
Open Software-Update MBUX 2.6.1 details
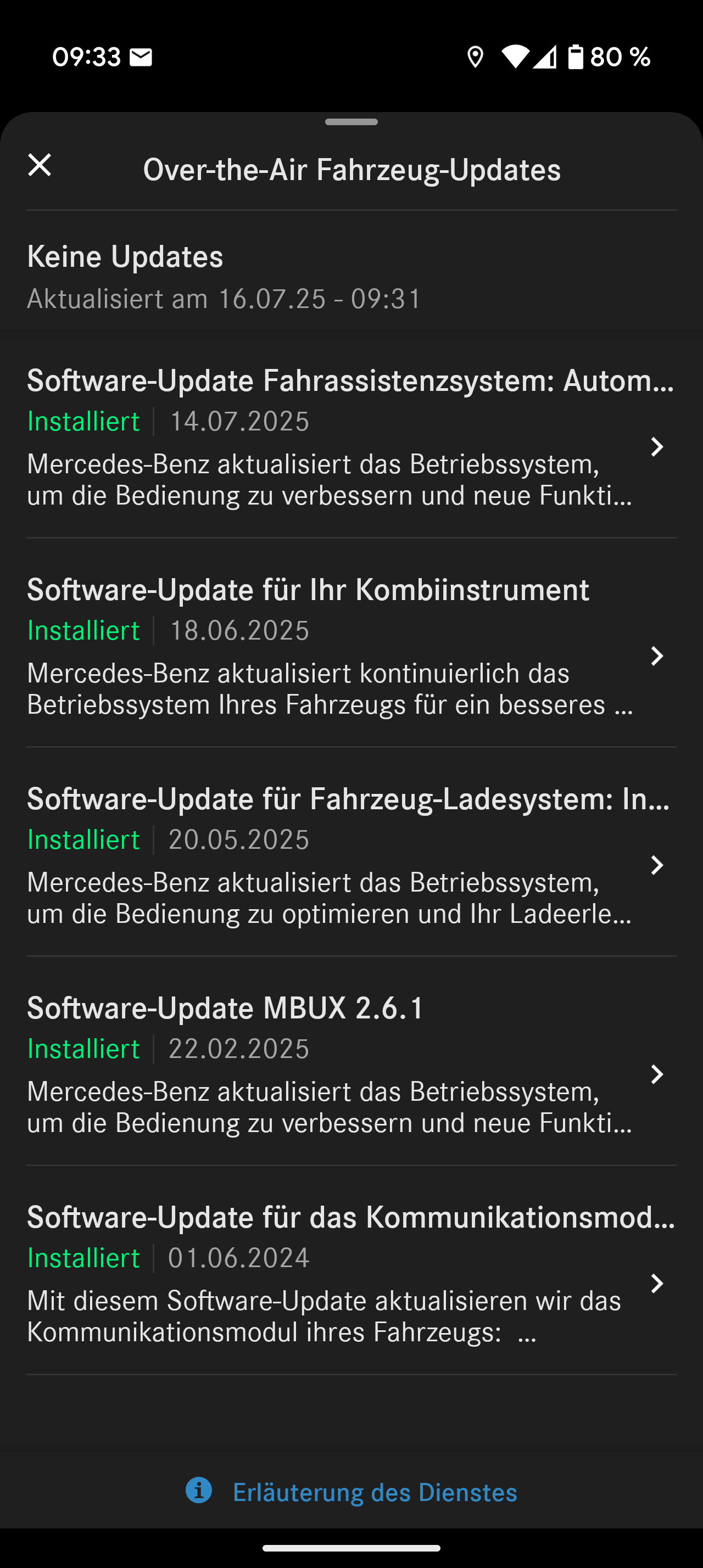point(350,1064)
